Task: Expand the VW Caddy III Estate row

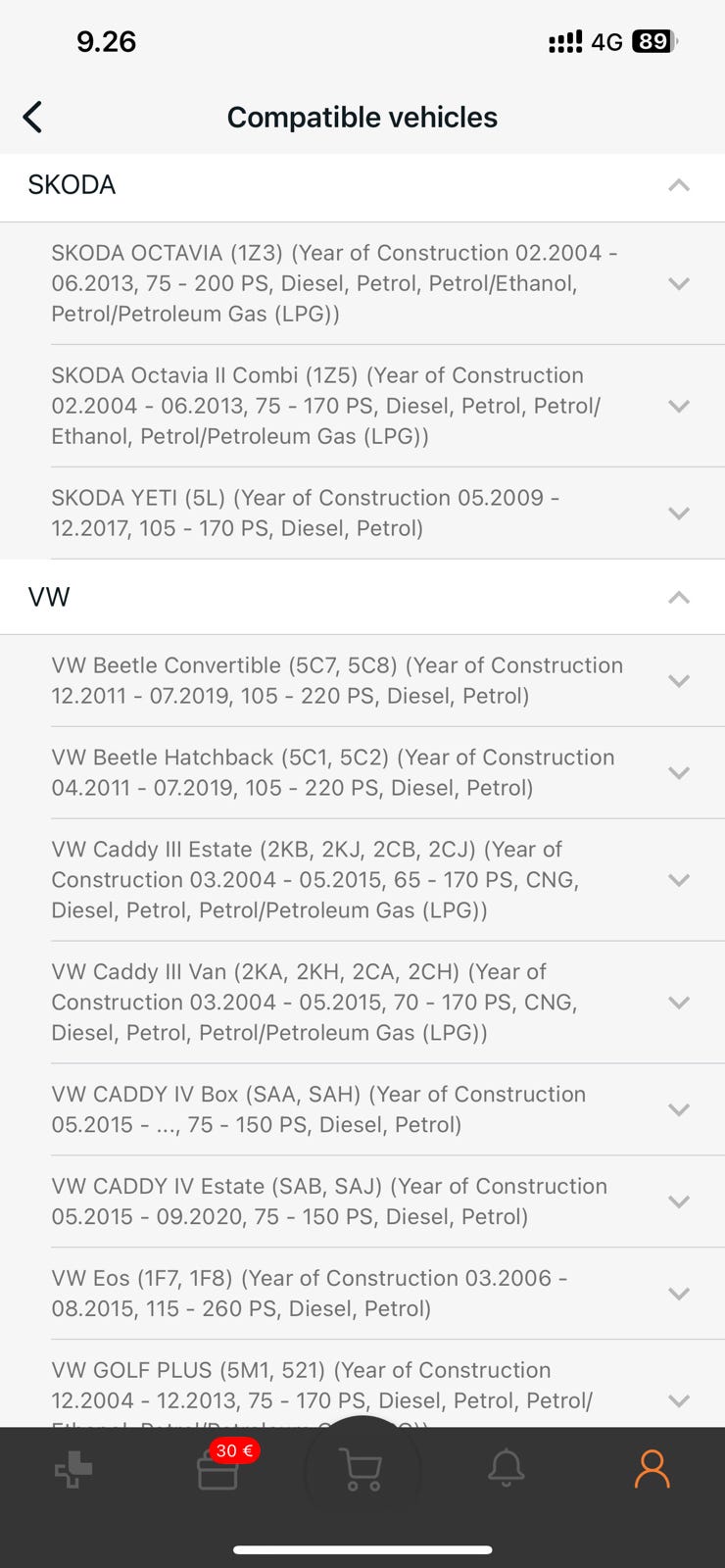Action: point(678,879)
